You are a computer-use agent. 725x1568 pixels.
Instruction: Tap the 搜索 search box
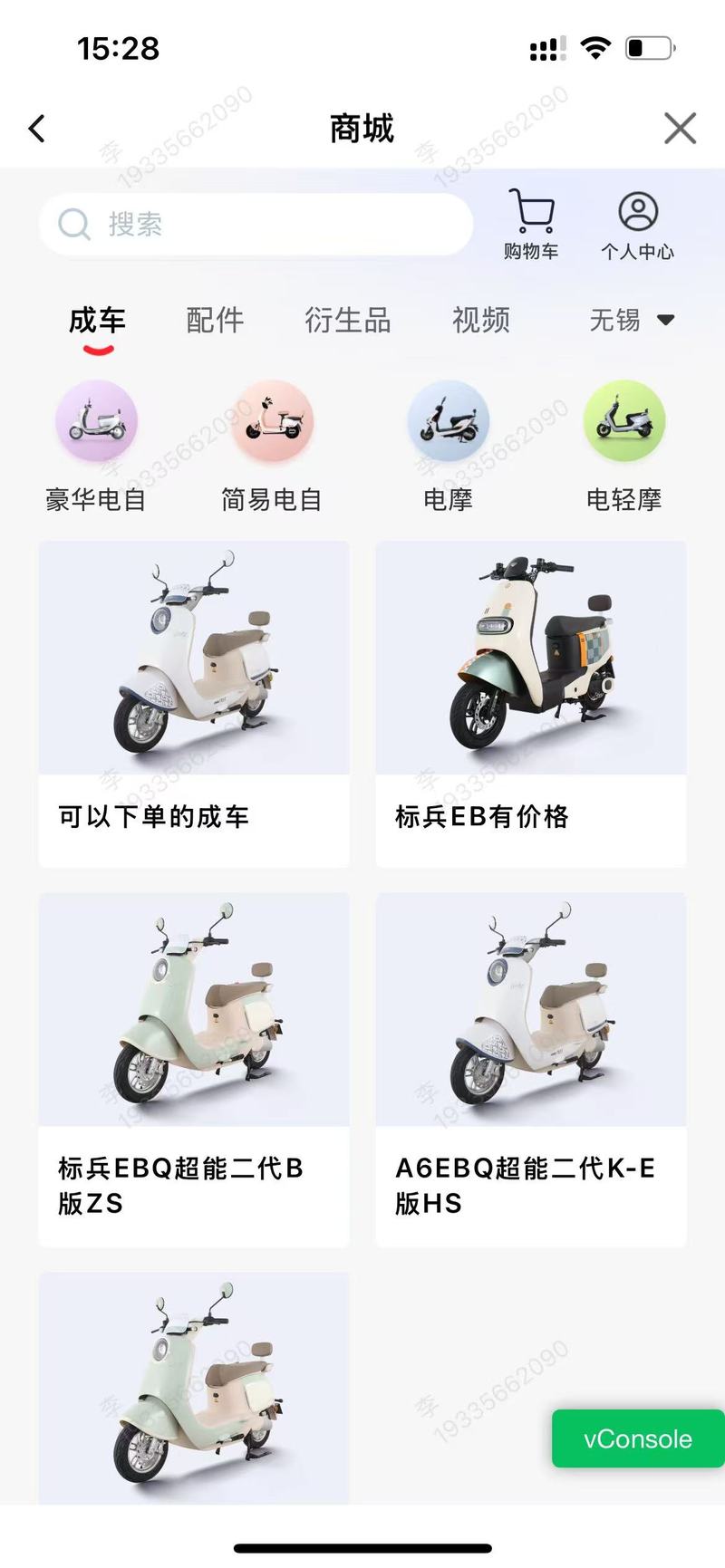coord(256,224)
